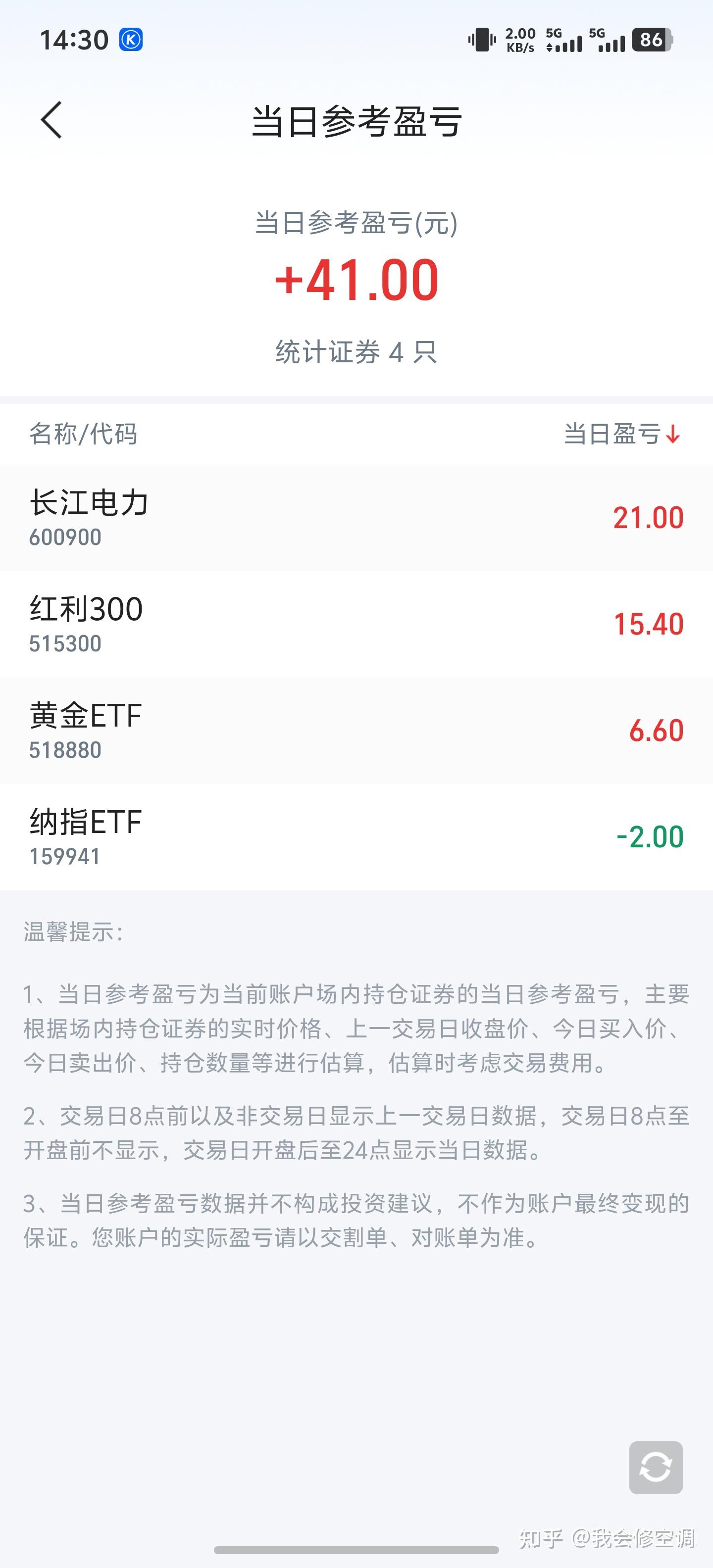
Task: Go back from the 当日参考盈亏 page
Action: tap(52, 120)
